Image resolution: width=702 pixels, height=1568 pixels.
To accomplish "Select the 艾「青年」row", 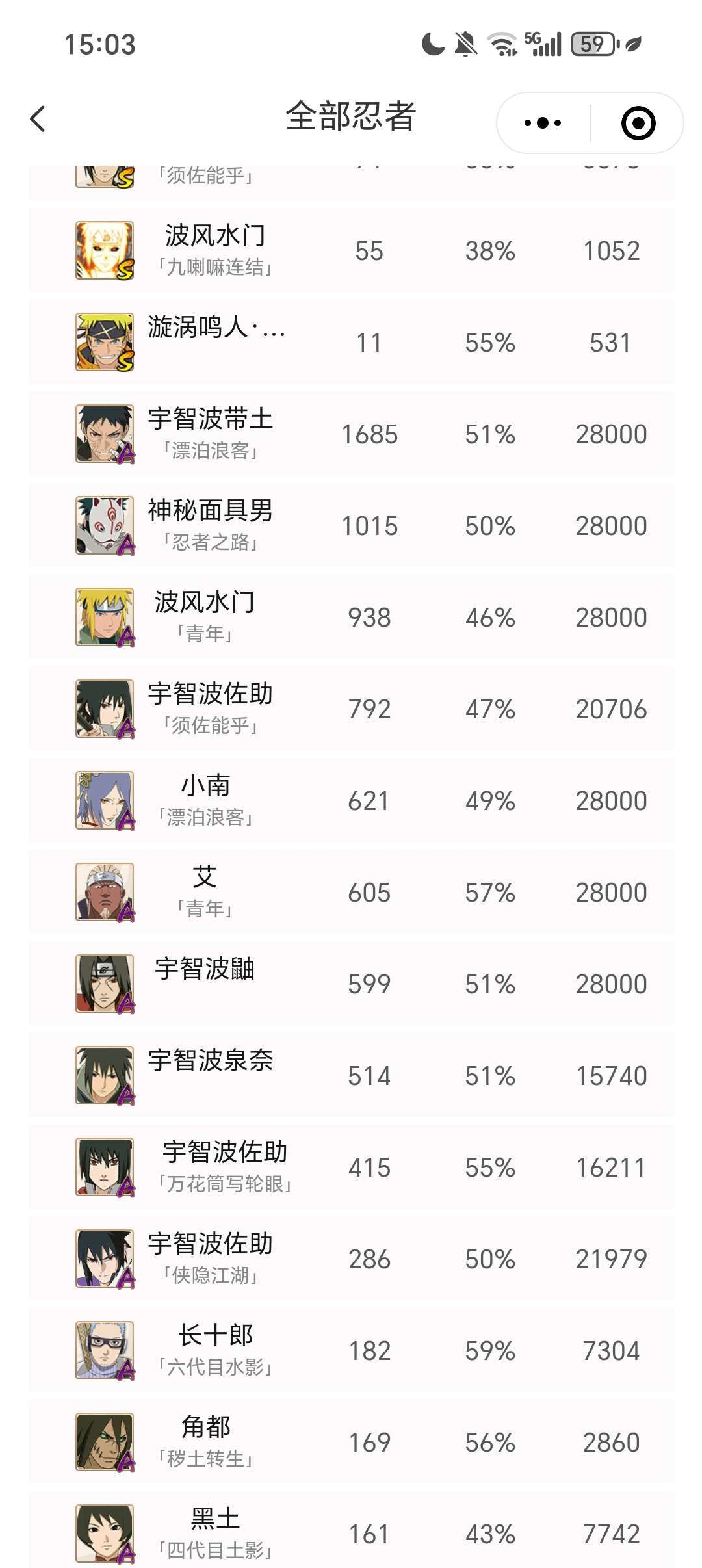I will pyautogui.click(x=351, y=892).
